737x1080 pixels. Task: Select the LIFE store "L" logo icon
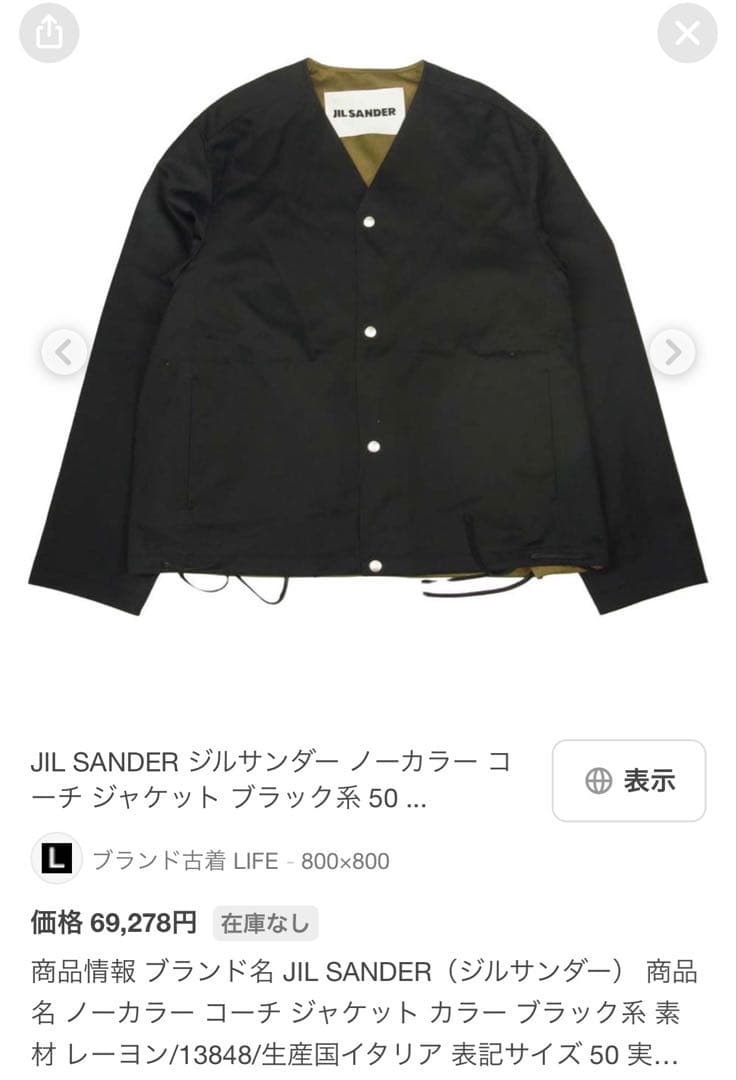[58, 856]
